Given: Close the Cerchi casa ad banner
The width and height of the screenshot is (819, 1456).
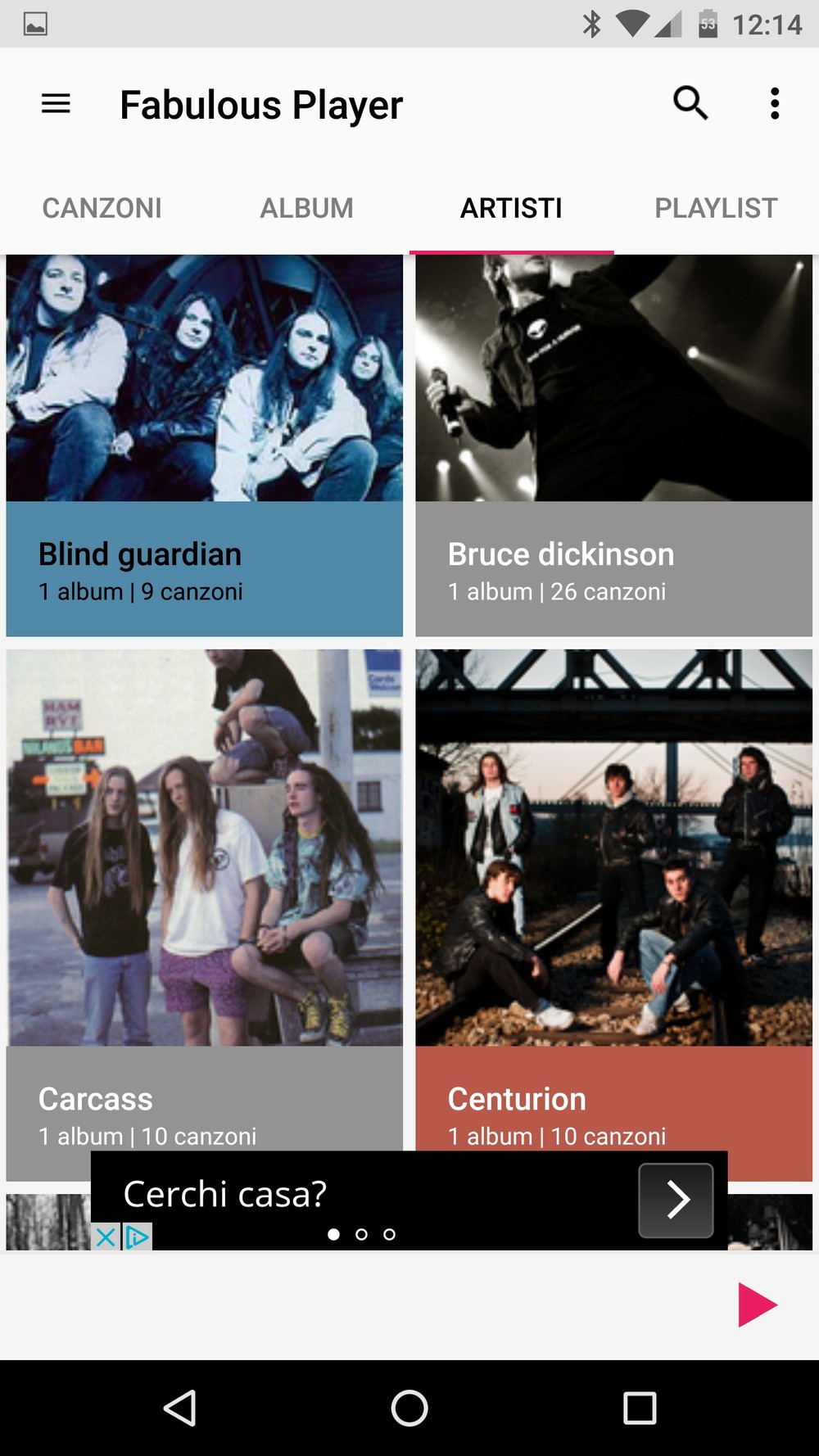Looking at the screenshot, I should click(x=106, y=1237).
